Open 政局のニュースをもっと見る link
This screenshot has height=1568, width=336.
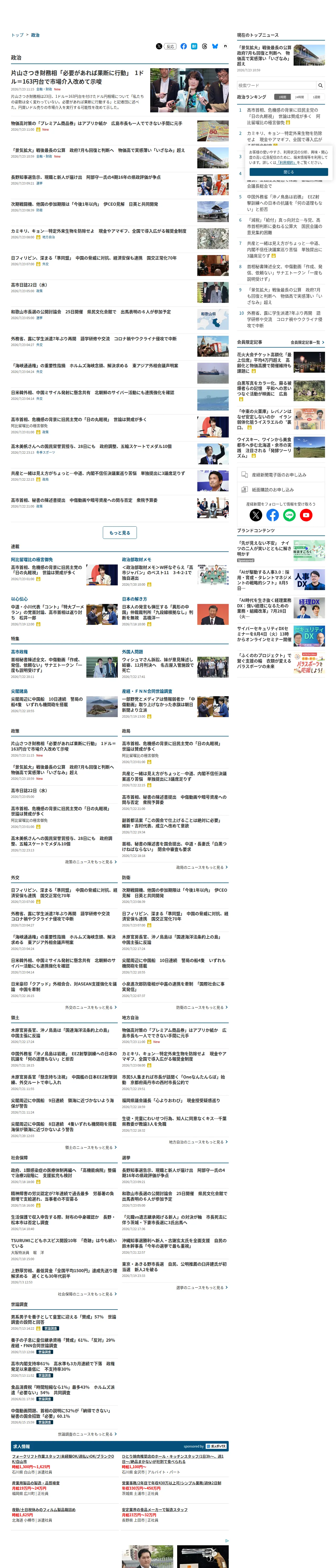[x=202, y=867]
